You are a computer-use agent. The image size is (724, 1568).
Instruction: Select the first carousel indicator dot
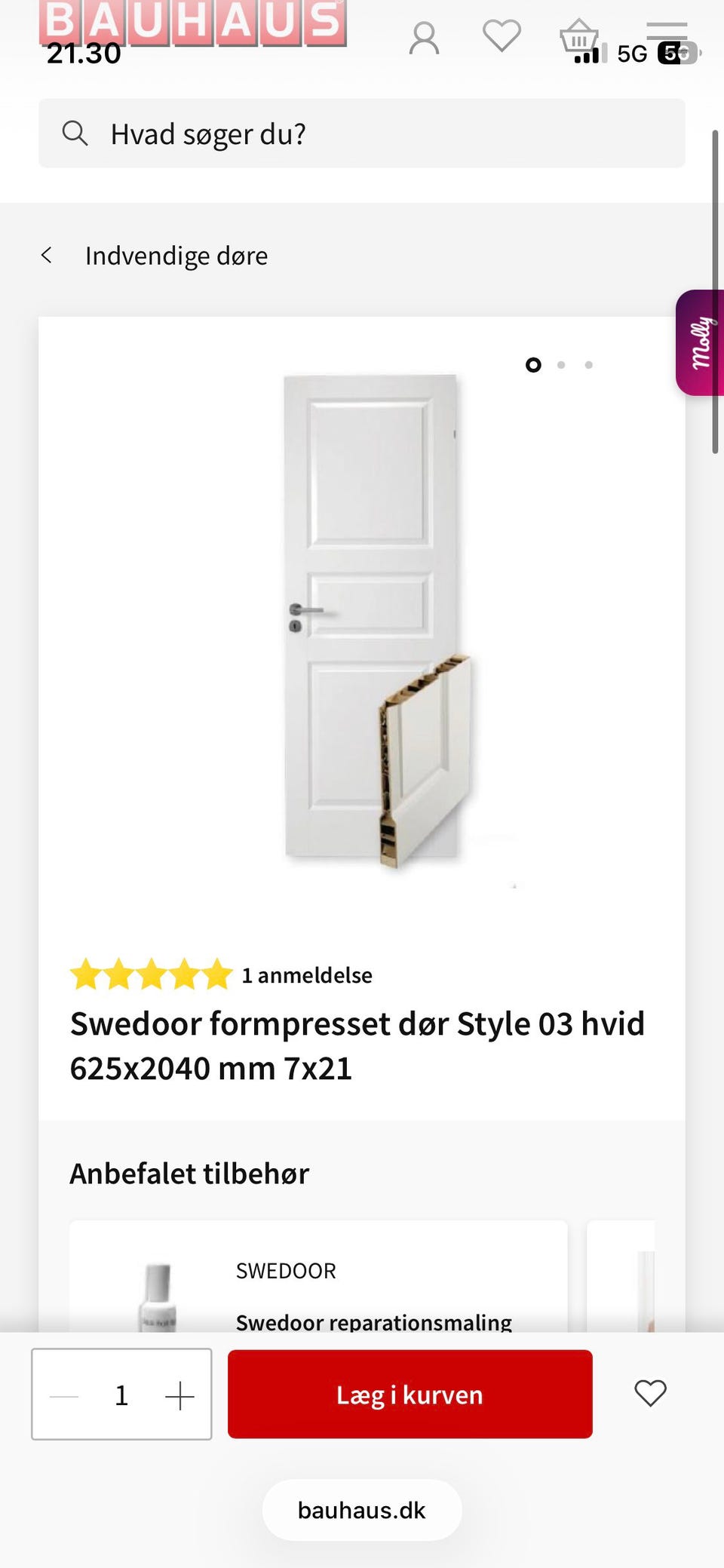(533, 364)
